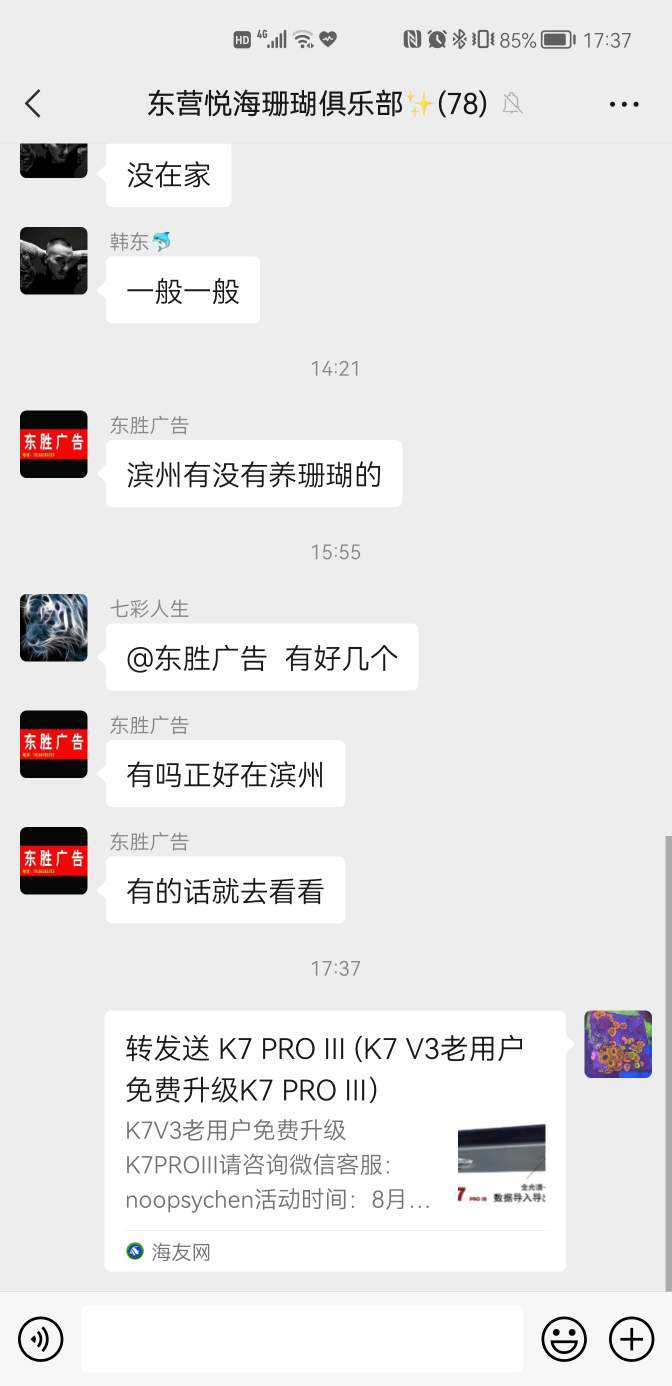Open the plus attachments menu
This screenshot has width=672, height=1386.
(x=632, y=1339)
